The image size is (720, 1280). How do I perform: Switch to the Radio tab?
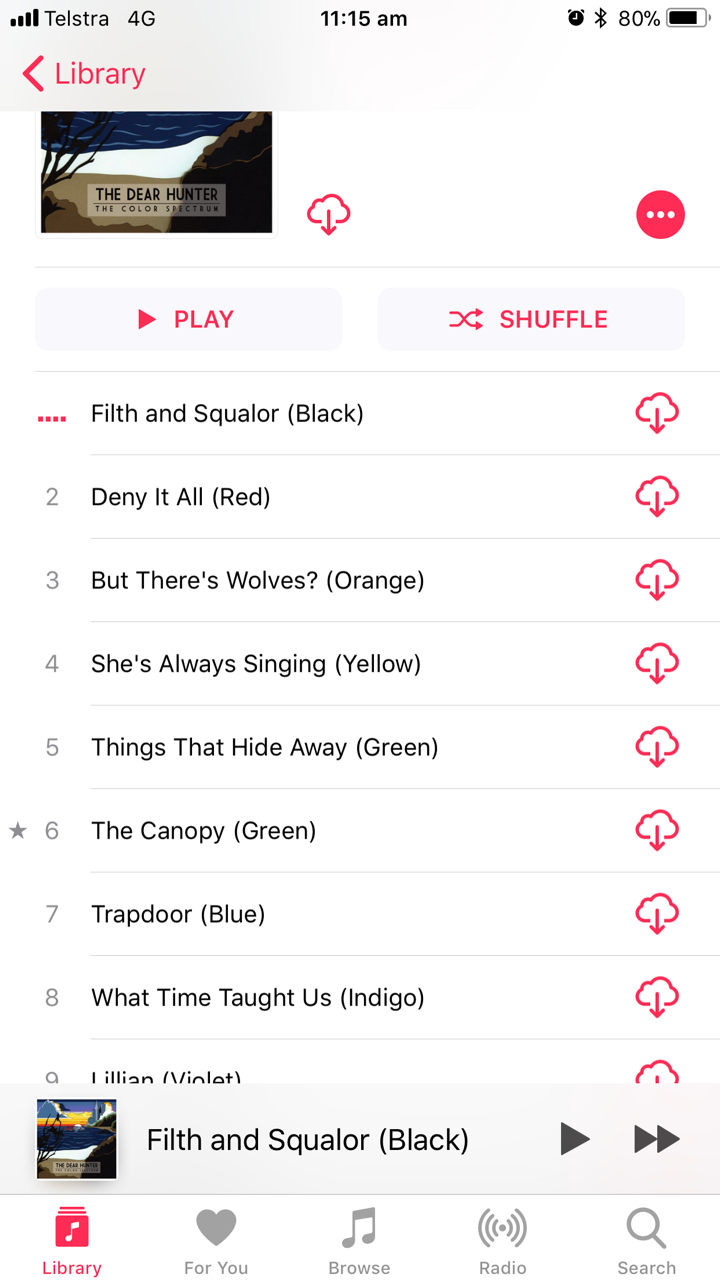tap(502, 1240)
